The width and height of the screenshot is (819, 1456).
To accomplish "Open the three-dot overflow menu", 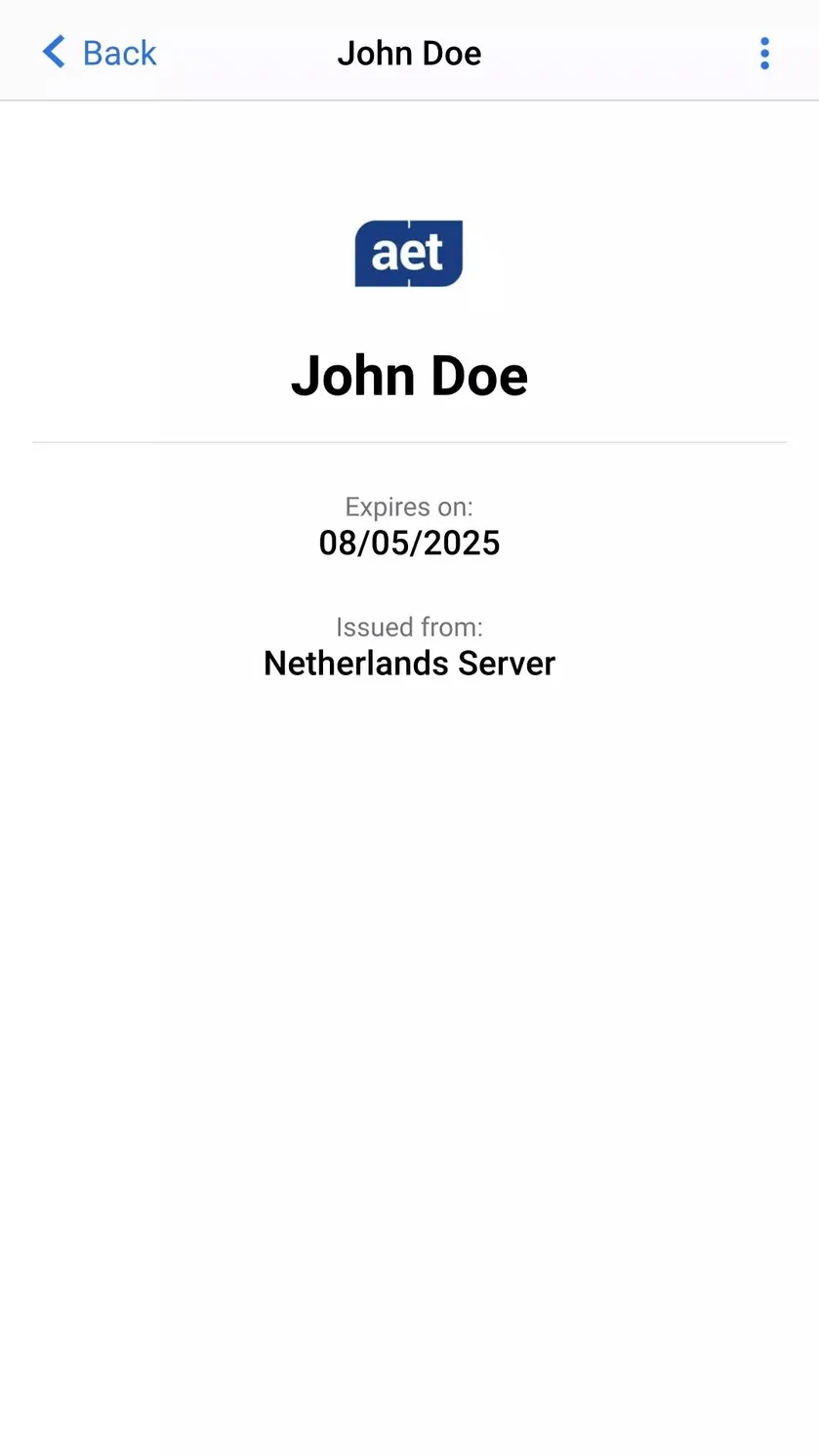I will (x=764, y=54).
